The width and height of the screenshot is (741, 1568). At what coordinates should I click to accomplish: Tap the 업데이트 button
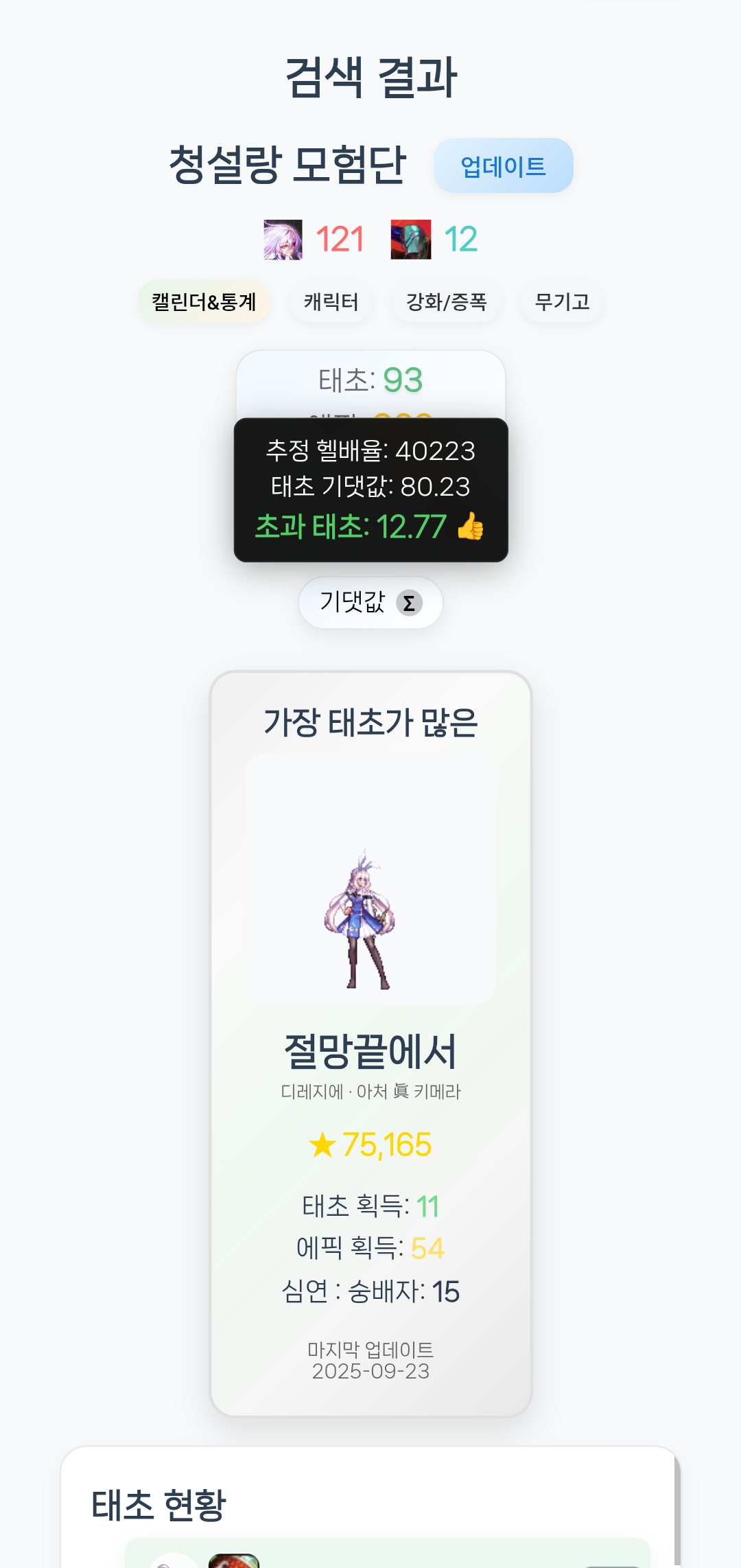503,166
